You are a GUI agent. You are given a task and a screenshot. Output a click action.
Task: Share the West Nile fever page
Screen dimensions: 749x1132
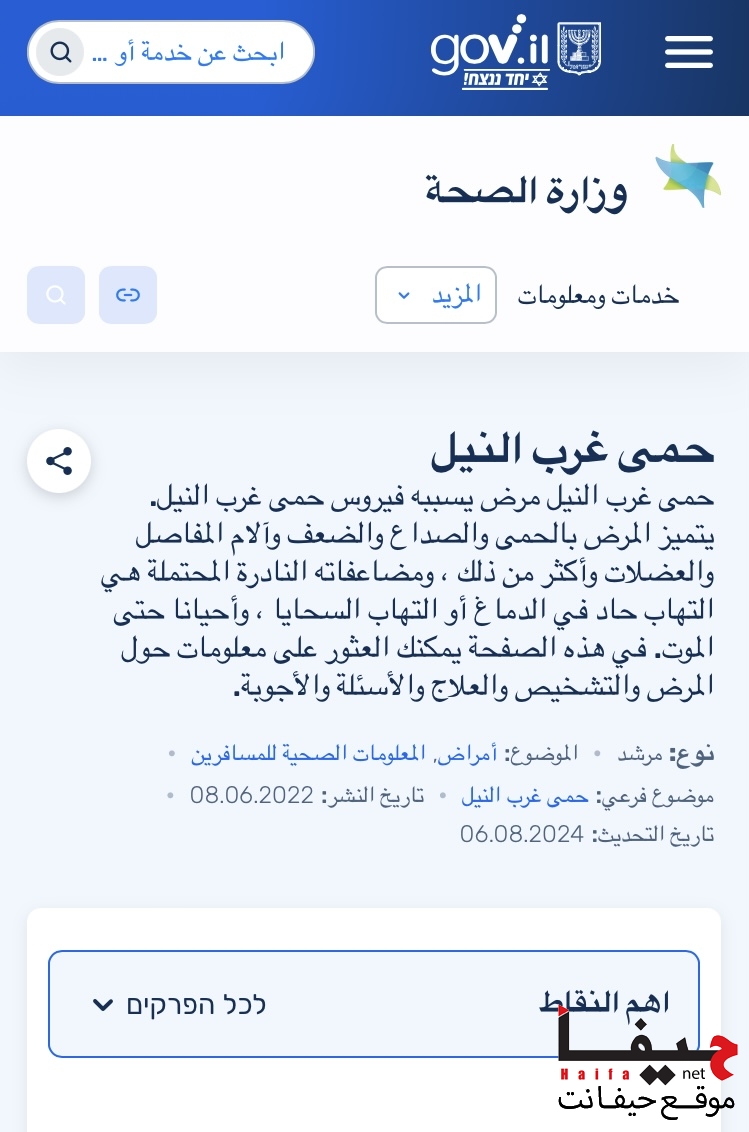click(59, 462)
